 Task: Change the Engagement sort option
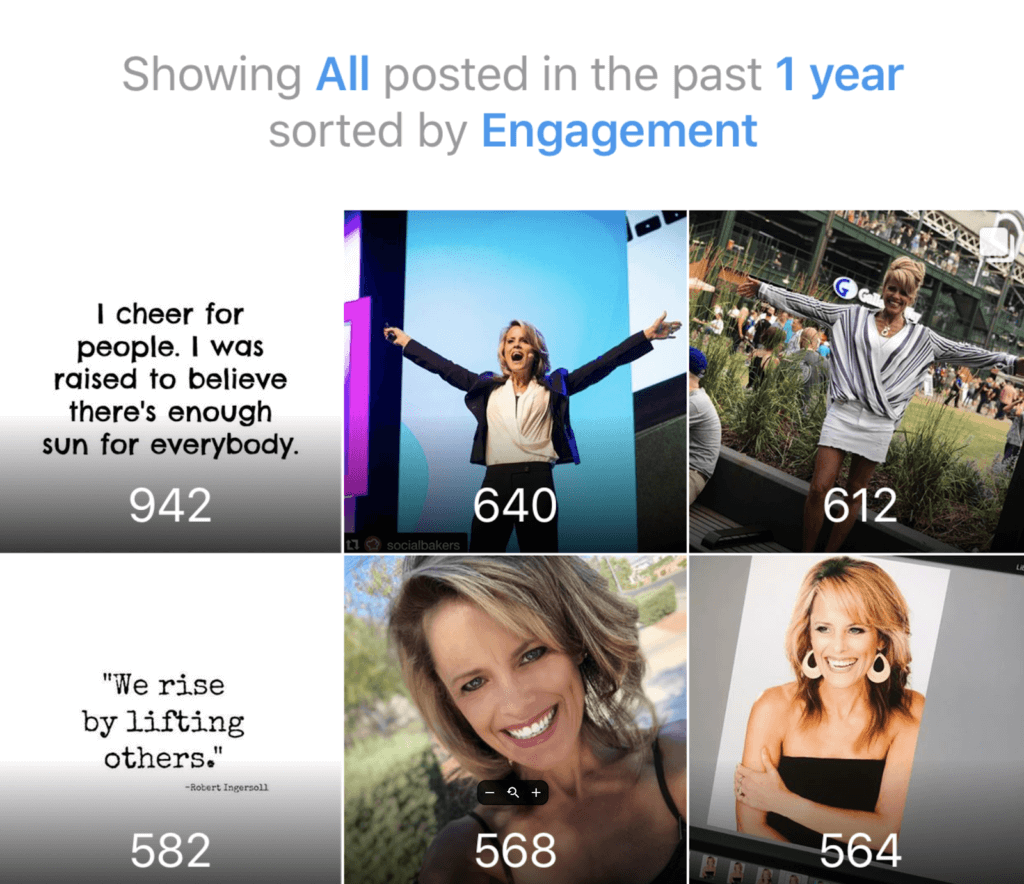point(619,131)
